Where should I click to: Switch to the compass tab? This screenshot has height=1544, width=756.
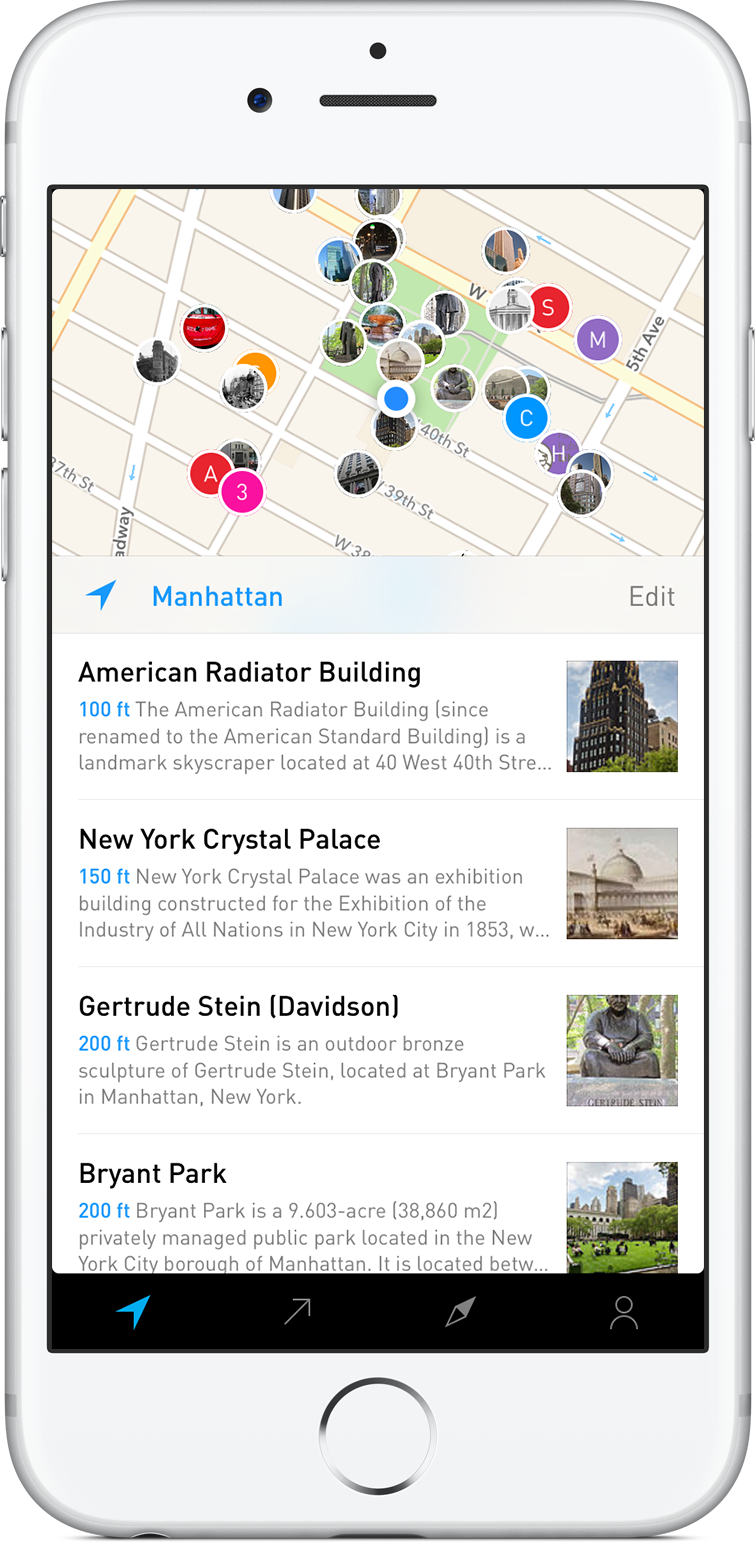(x=460, y=1312)
